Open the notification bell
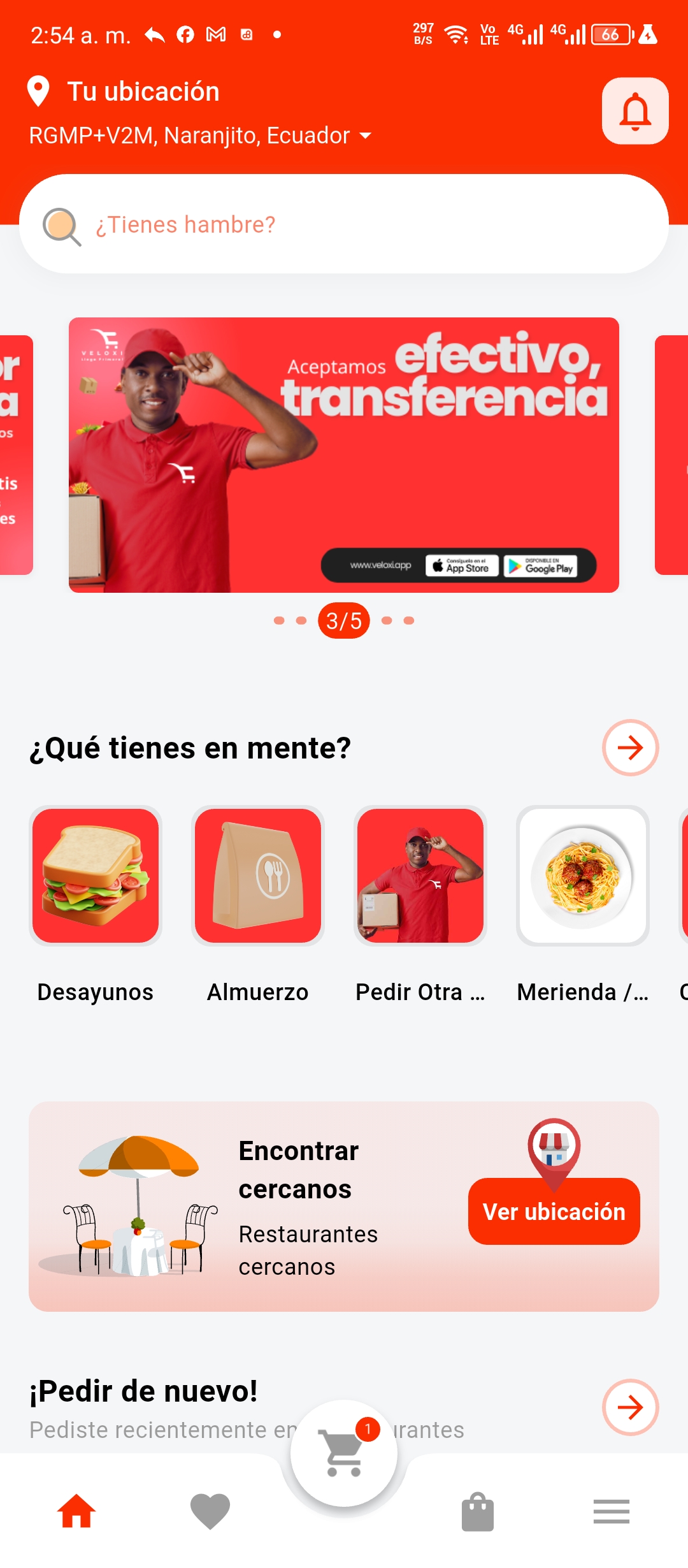Image resolution: width=688 pixels, height=1568 pixels. pos(634,112)
